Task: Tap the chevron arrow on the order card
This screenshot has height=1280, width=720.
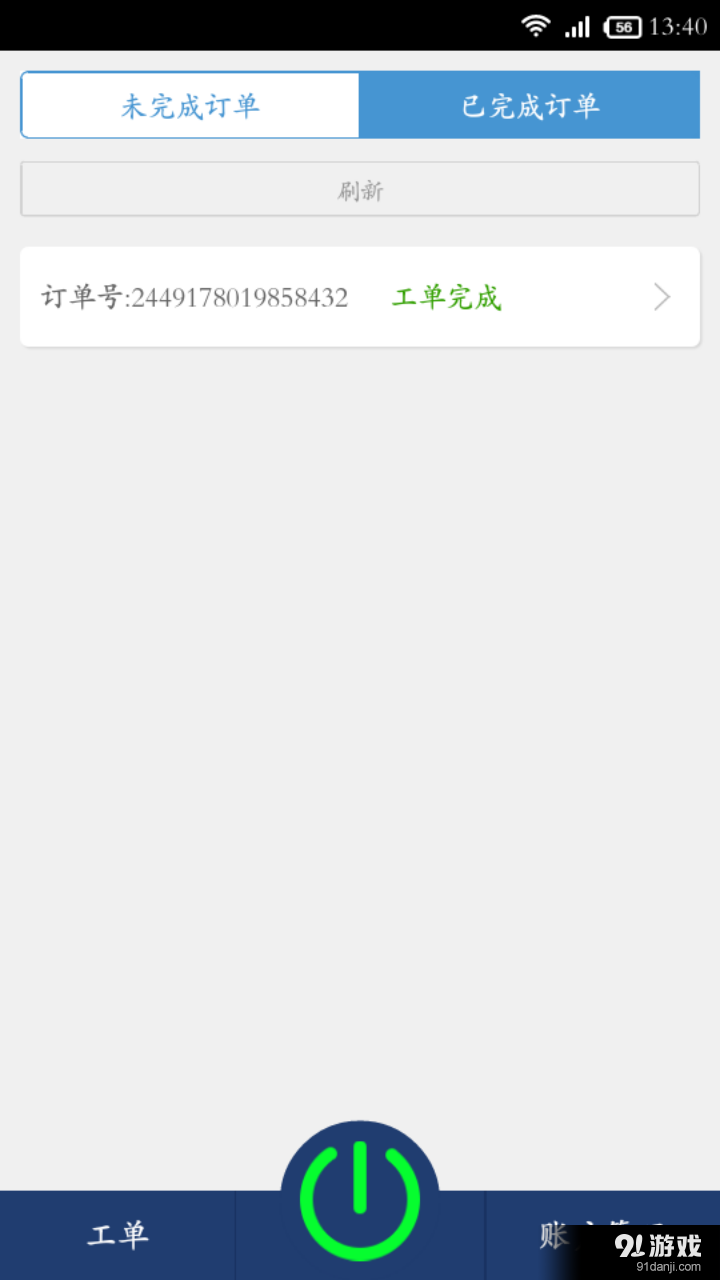Action: [x=660, y=297]
